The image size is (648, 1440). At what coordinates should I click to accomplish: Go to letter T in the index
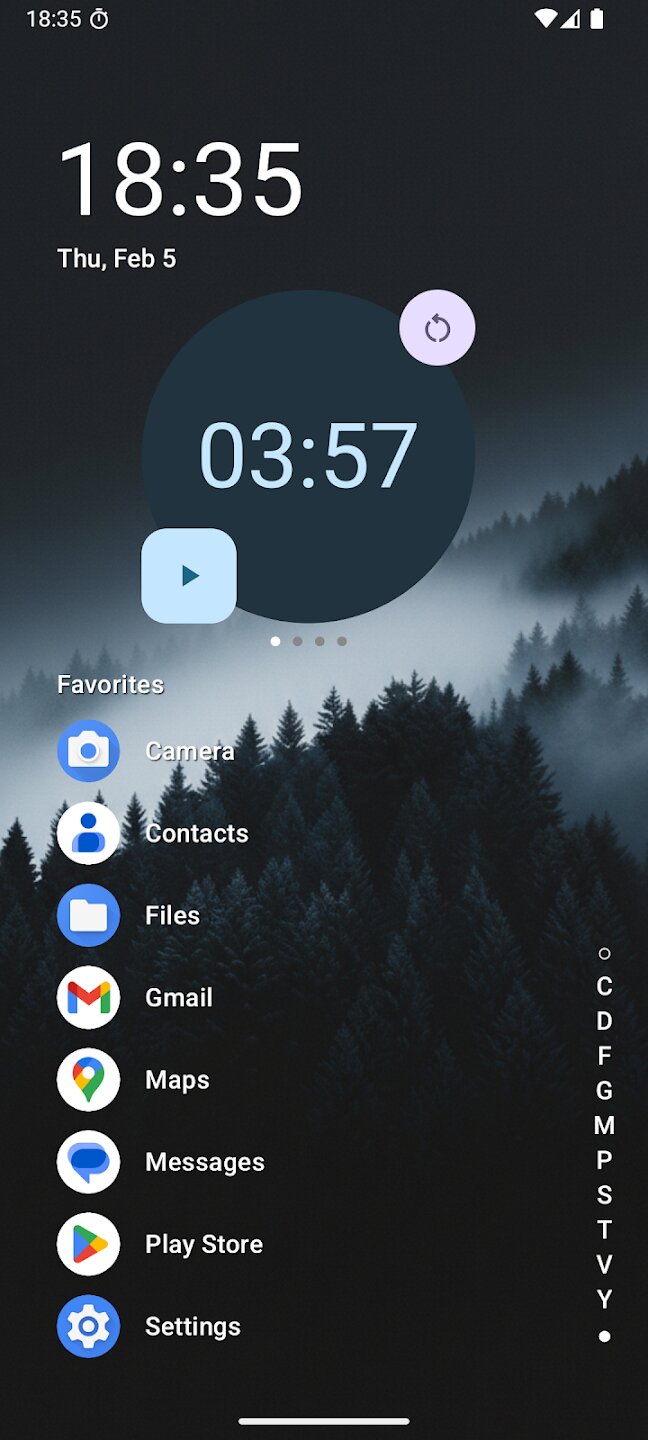point(604,1230)
